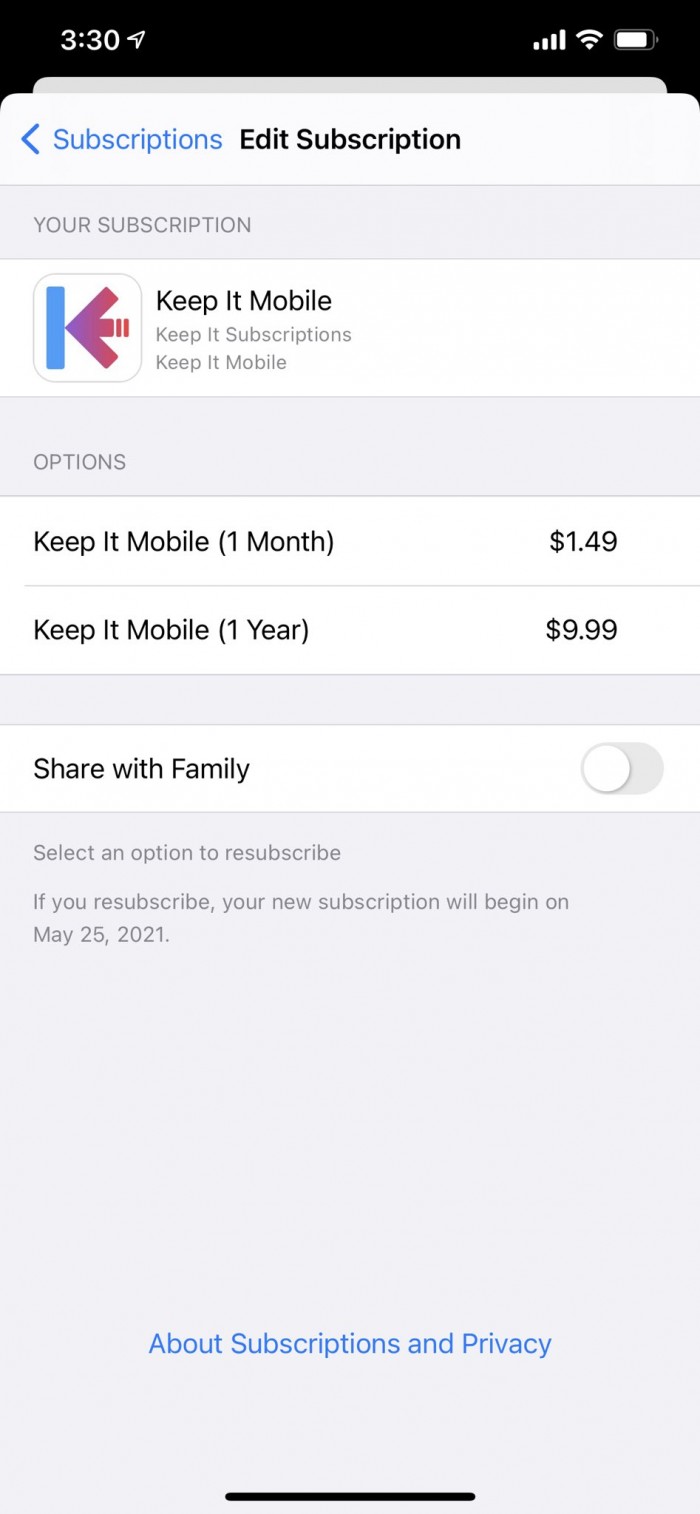Go back to Subscriptions
This screenshot has width=700, height=1514.
click(x=122, y=139)
